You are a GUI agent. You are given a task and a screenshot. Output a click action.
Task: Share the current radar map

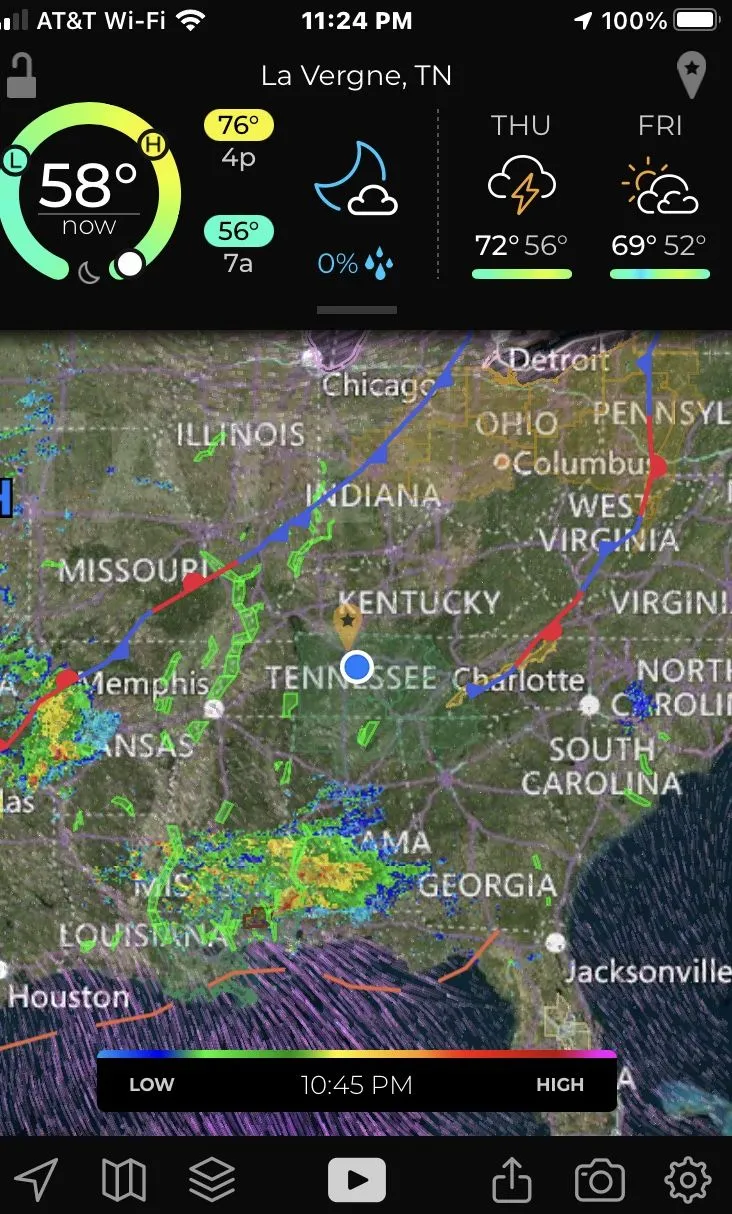[512, 1180]
